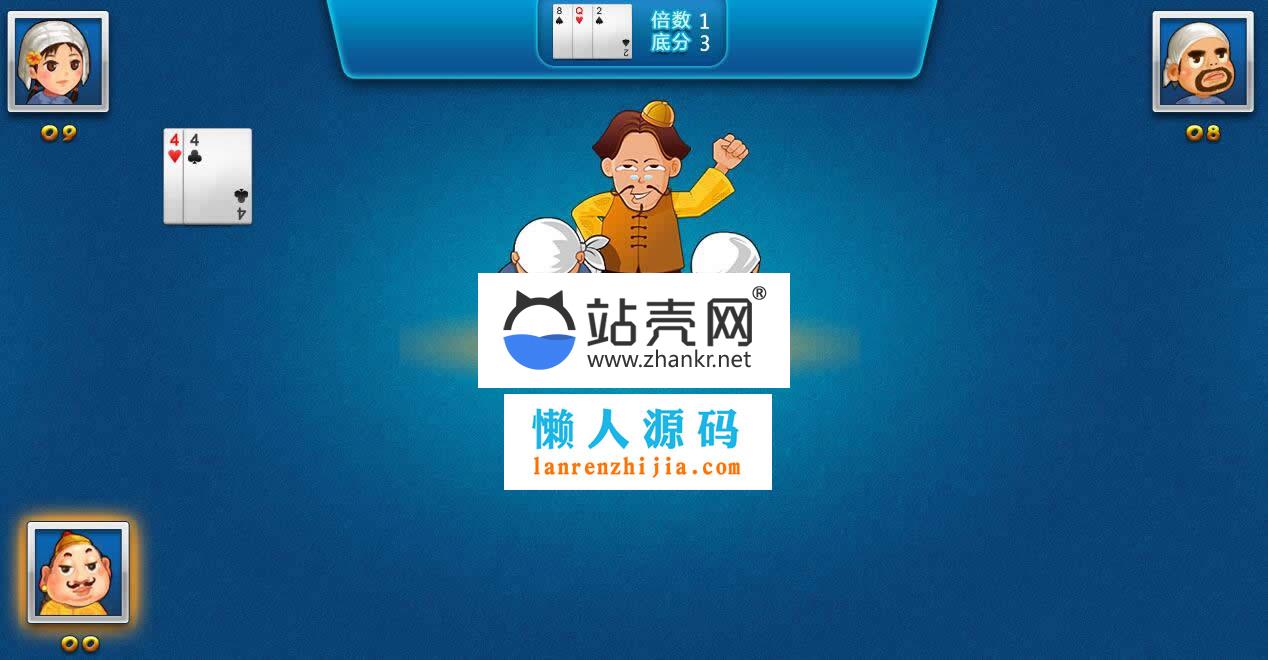Viewport: 1268px width, 660px height.
Task: Open the bearded player's avatar profile
Action: click(1203, 62)
